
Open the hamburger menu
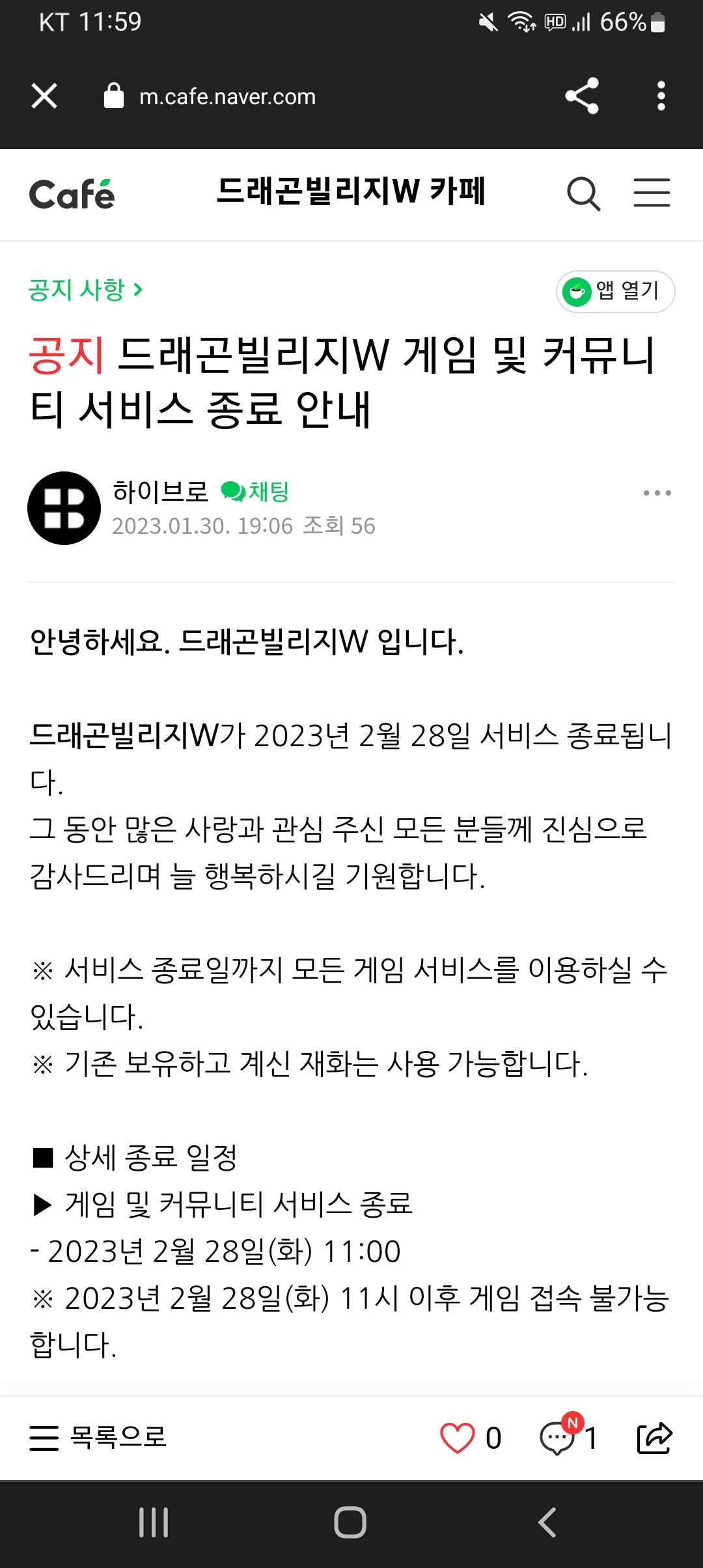[652, 193]
